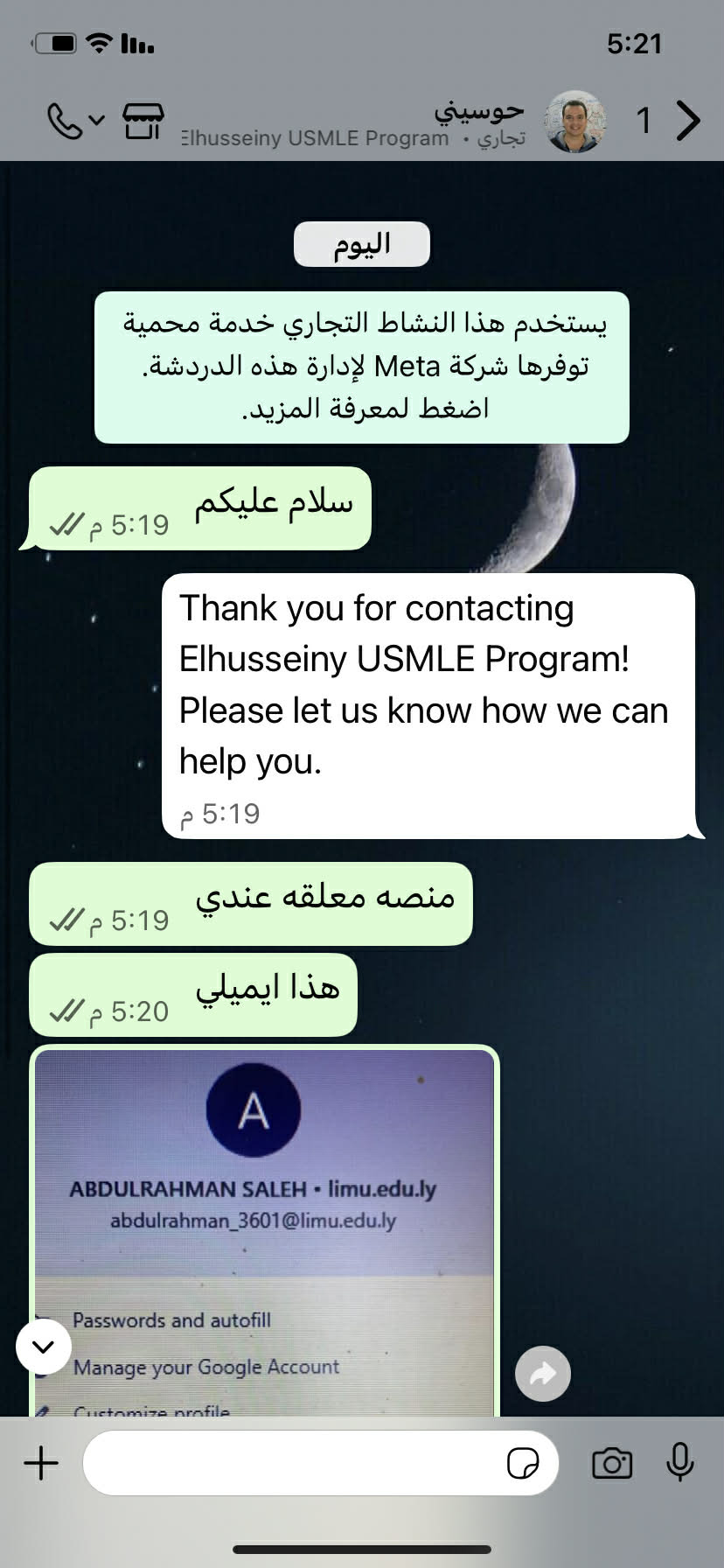Record a voice message with microphone
This screenshot has height=1568, width=724.
(x=679, y=1462)
